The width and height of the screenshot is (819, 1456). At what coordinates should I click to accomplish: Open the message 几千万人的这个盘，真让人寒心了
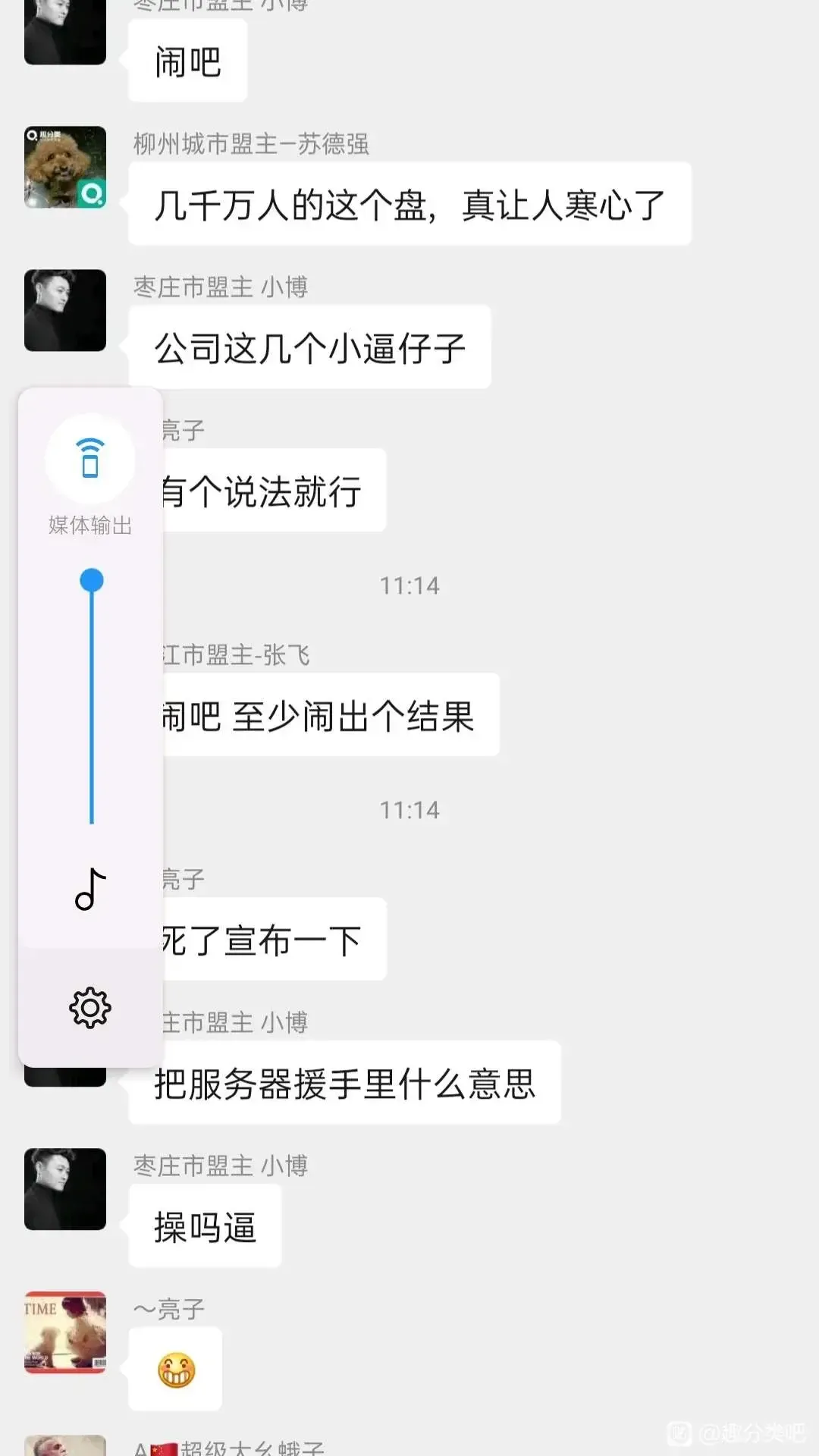(409, 205)
